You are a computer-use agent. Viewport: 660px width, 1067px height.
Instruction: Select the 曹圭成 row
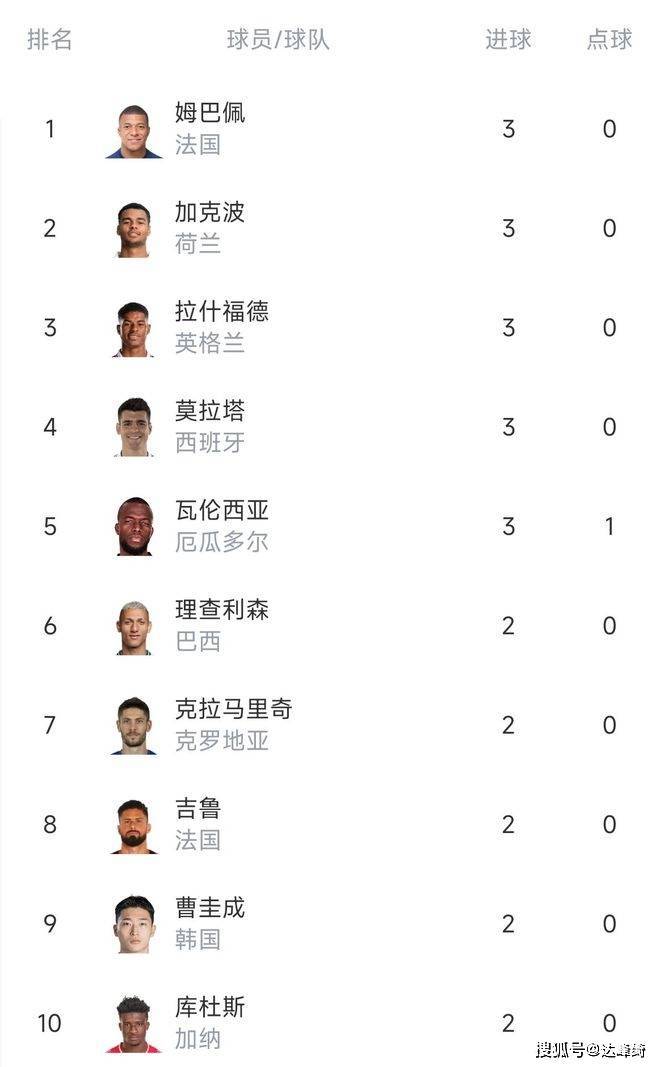pyautogui.click(x=330, y=923)
